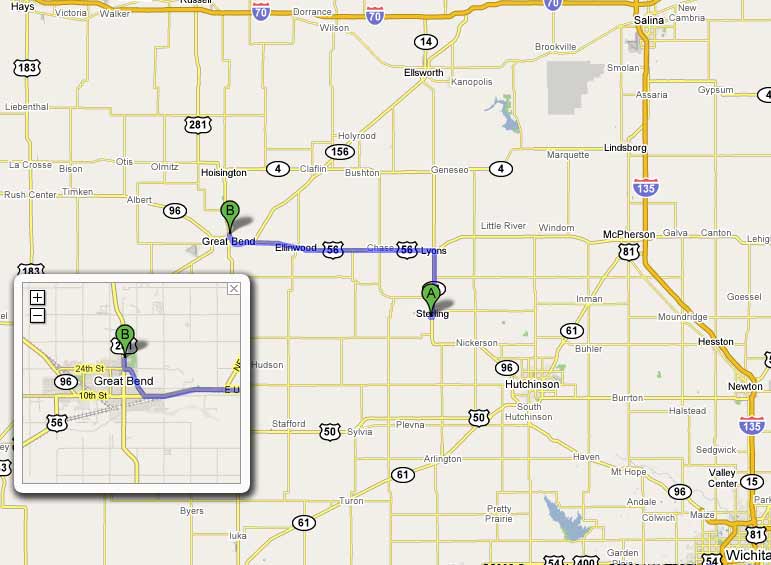Close the Great Bend inset map
The width and height of the screenshot is (771, 565).
pos(233,288)
